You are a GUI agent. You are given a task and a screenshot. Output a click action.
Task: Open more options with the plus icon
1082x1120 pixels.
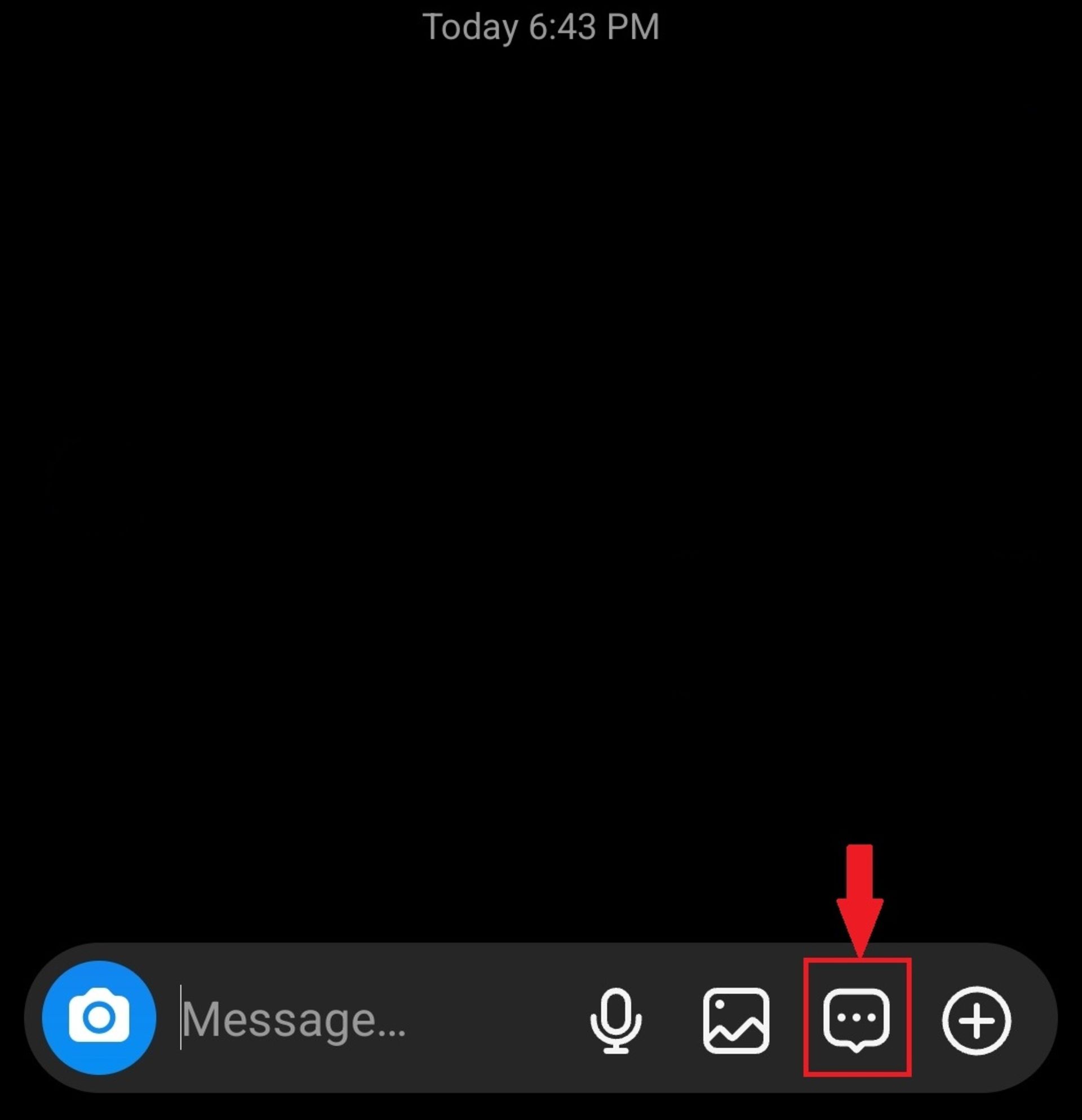pyautogui.click(x=976, y=1020)
